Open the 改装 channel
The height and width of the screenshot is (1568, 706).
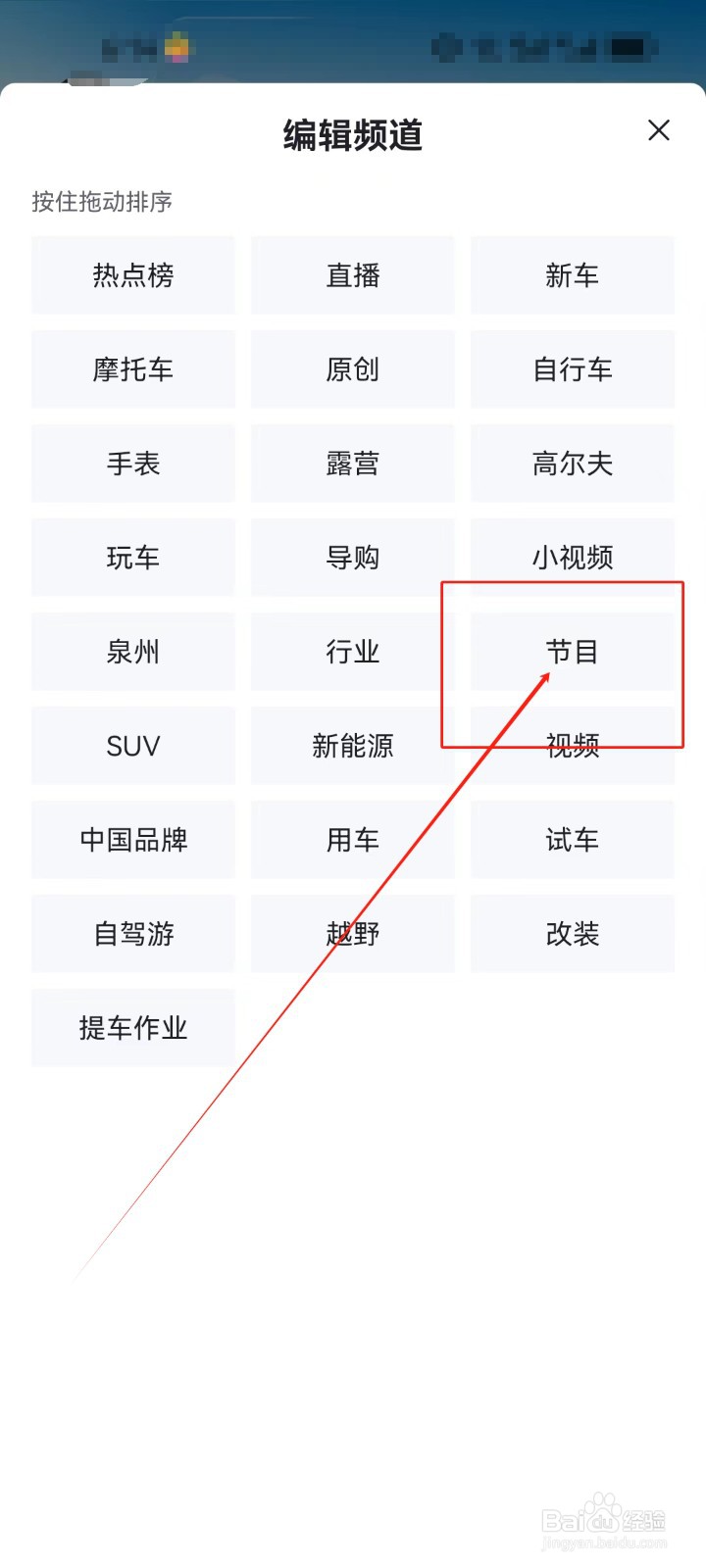click(x=572, y=934)
